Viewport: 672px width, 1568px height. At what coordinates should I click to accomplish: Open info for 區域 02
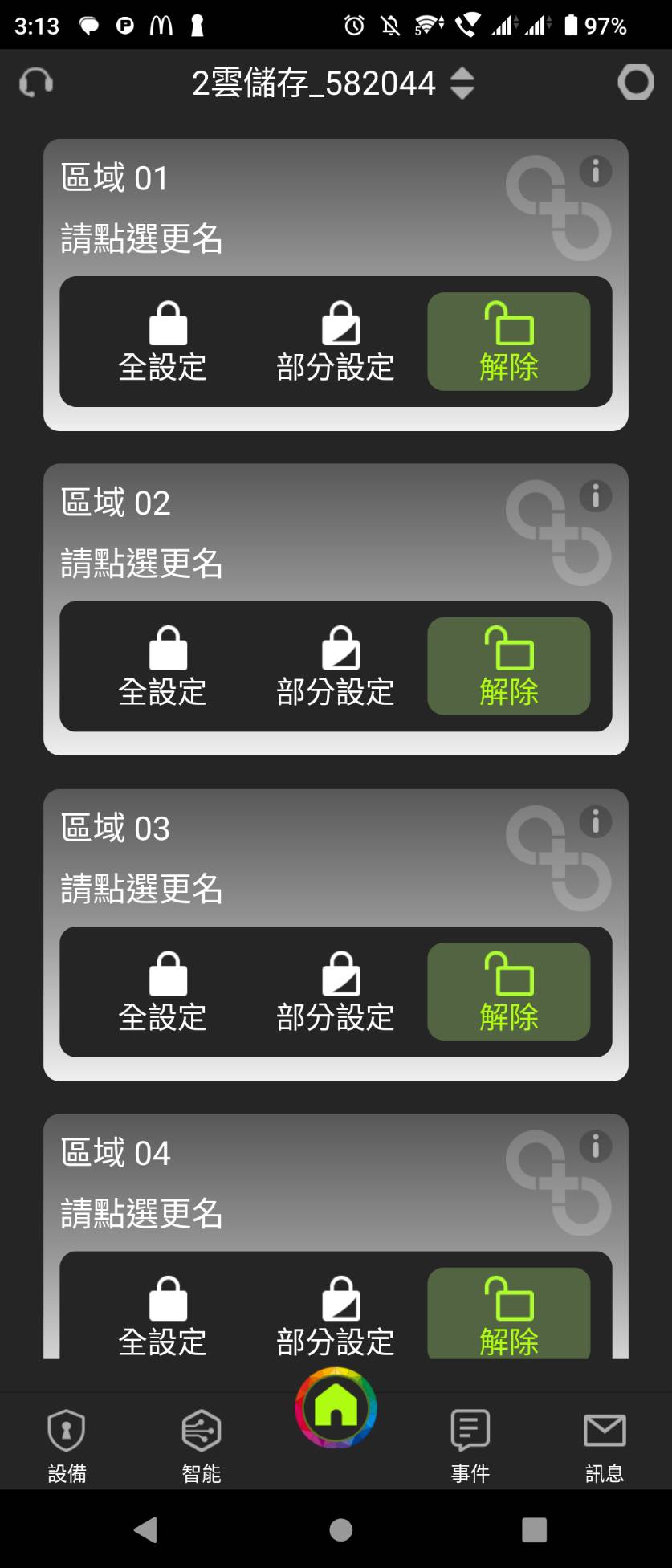[x=595, y=497]
